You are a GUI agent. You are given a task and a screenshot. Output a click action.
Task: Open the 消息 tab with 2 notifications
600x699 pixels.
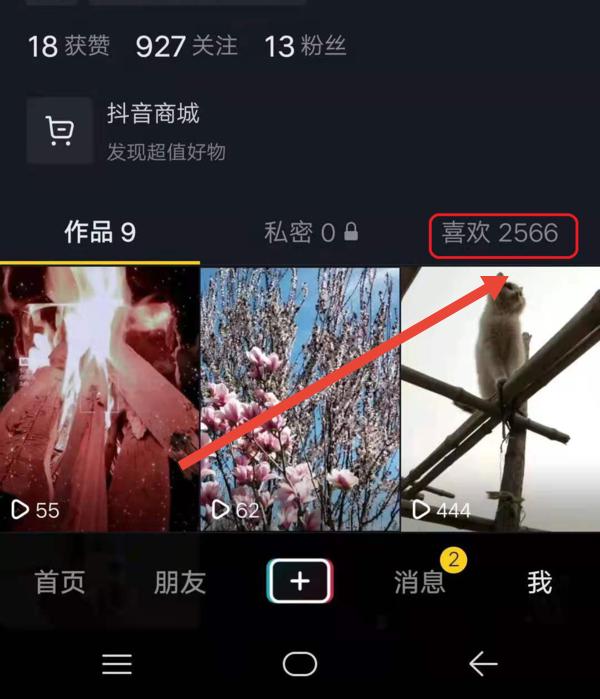coord(420,582)
